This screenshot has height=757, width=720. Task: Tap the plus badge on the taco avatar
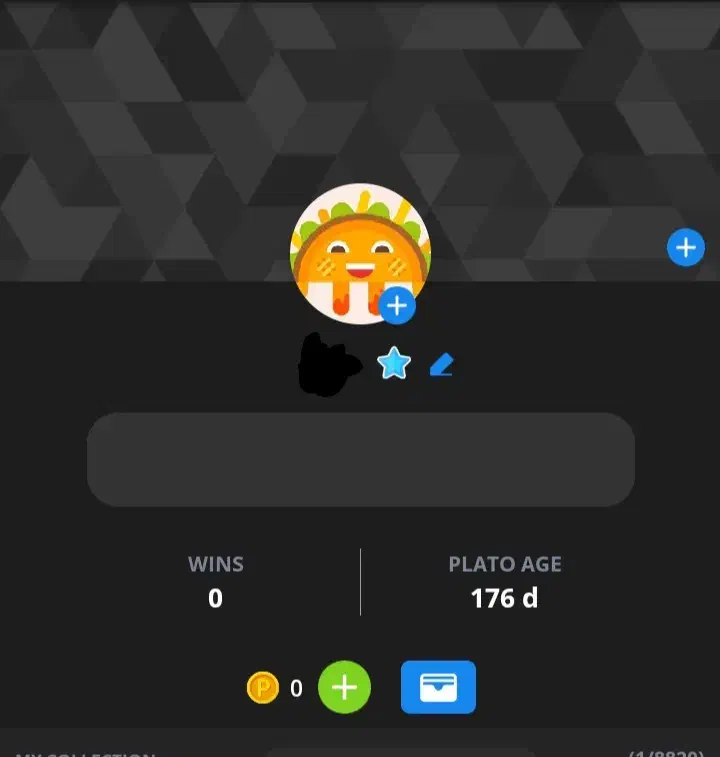(397, 306)
